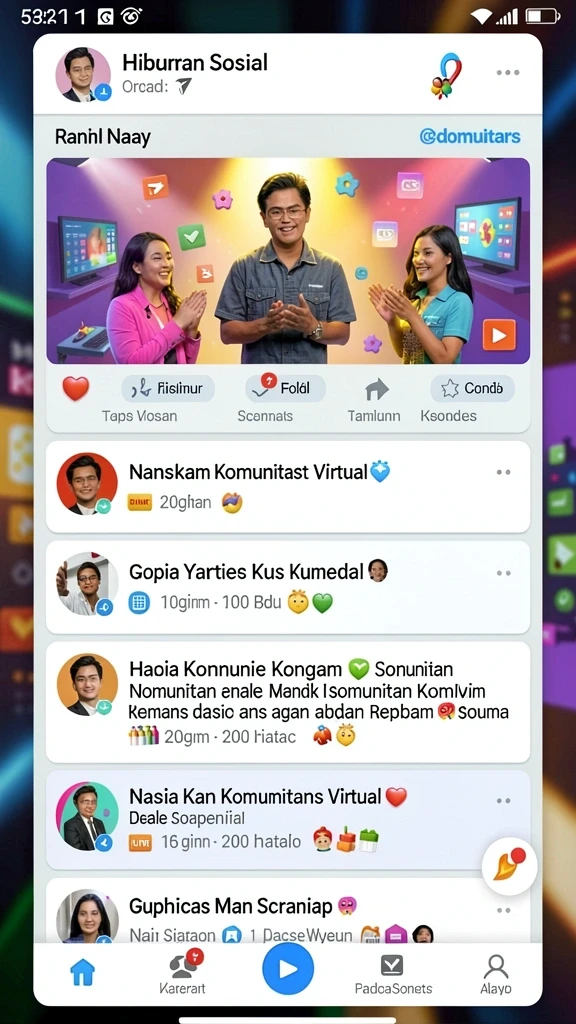The height and width of the screenshot is (1024, 576).
Task: Select the Folal chip
Action: point(285,389)
